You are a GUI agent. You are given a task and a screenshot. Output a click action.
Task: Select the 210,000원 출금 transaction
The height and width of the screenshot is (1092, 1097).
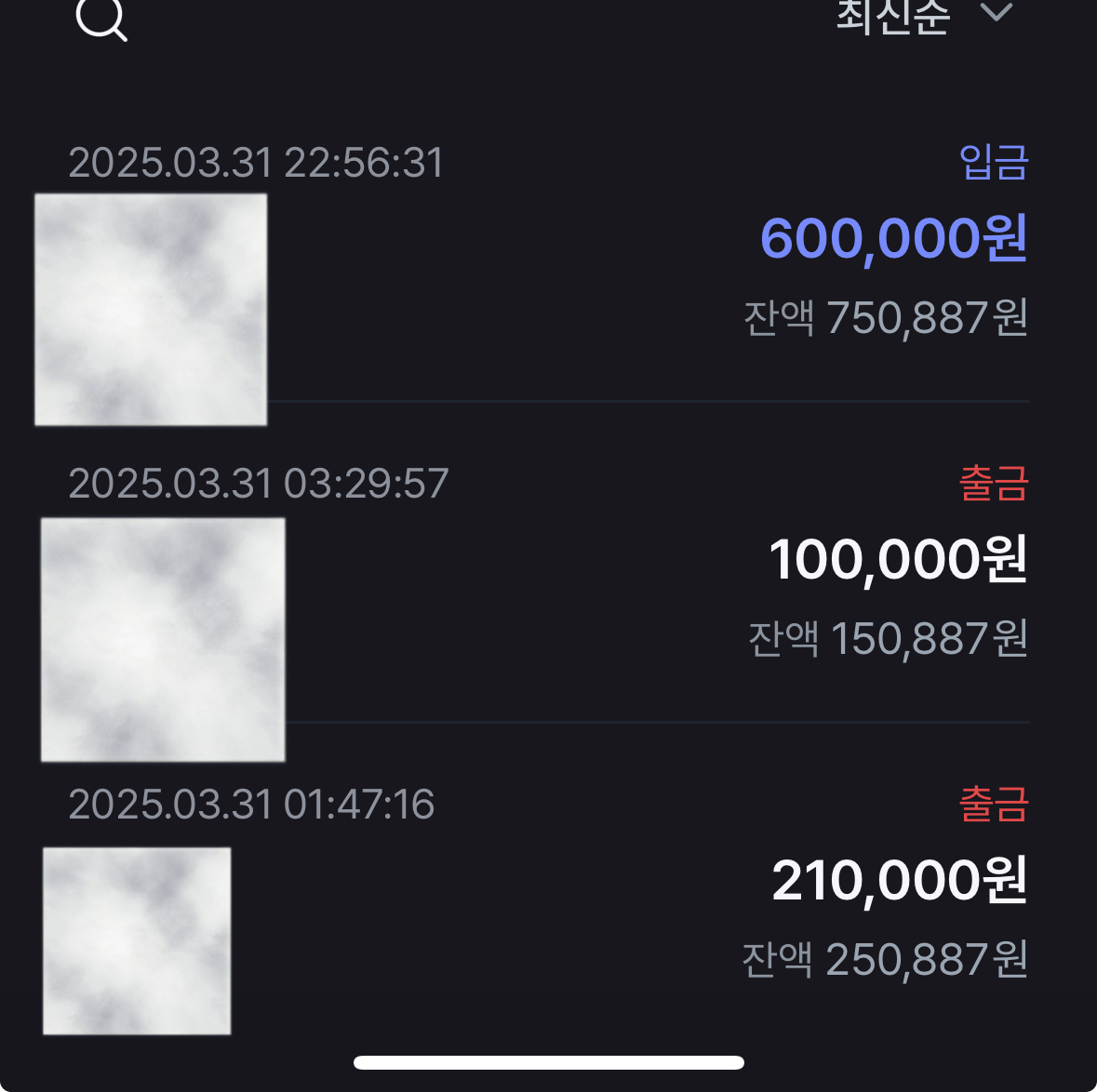coord(899,881)
